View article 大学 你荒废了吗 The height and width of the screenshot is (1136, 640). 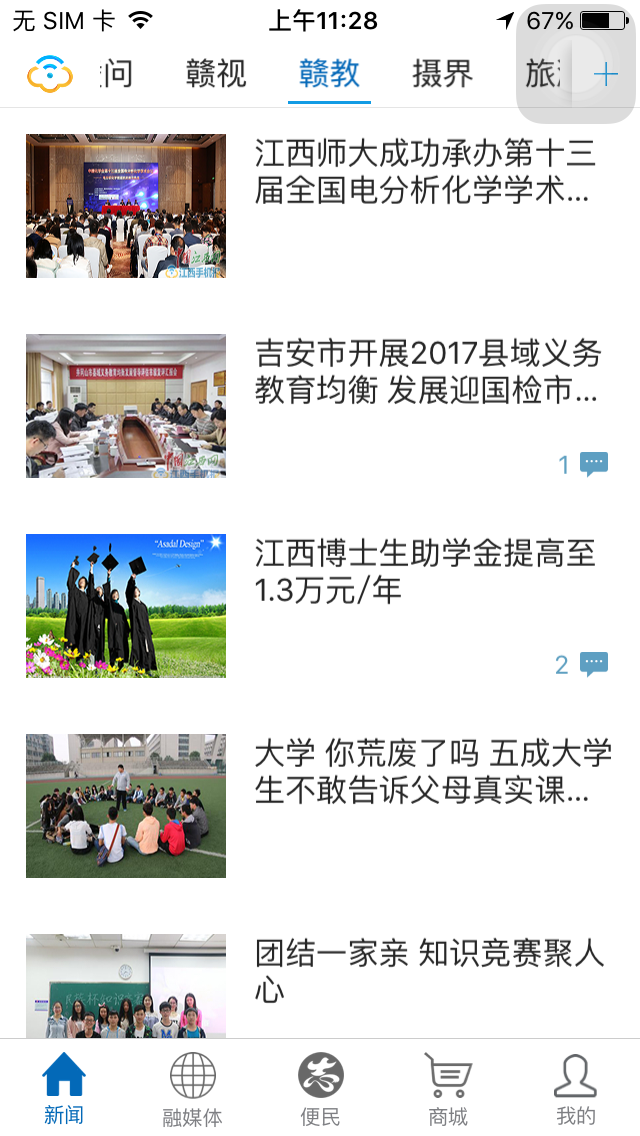click(432, 771)
